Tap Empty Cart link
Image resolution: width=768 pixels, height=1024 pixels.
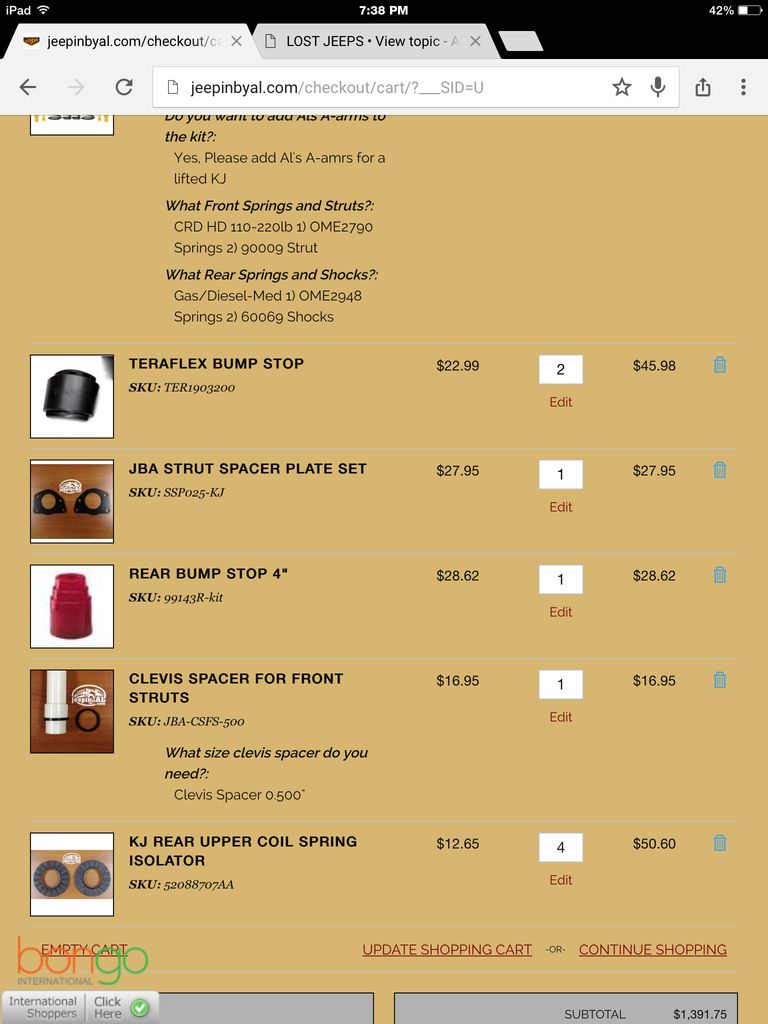(85, 949)
